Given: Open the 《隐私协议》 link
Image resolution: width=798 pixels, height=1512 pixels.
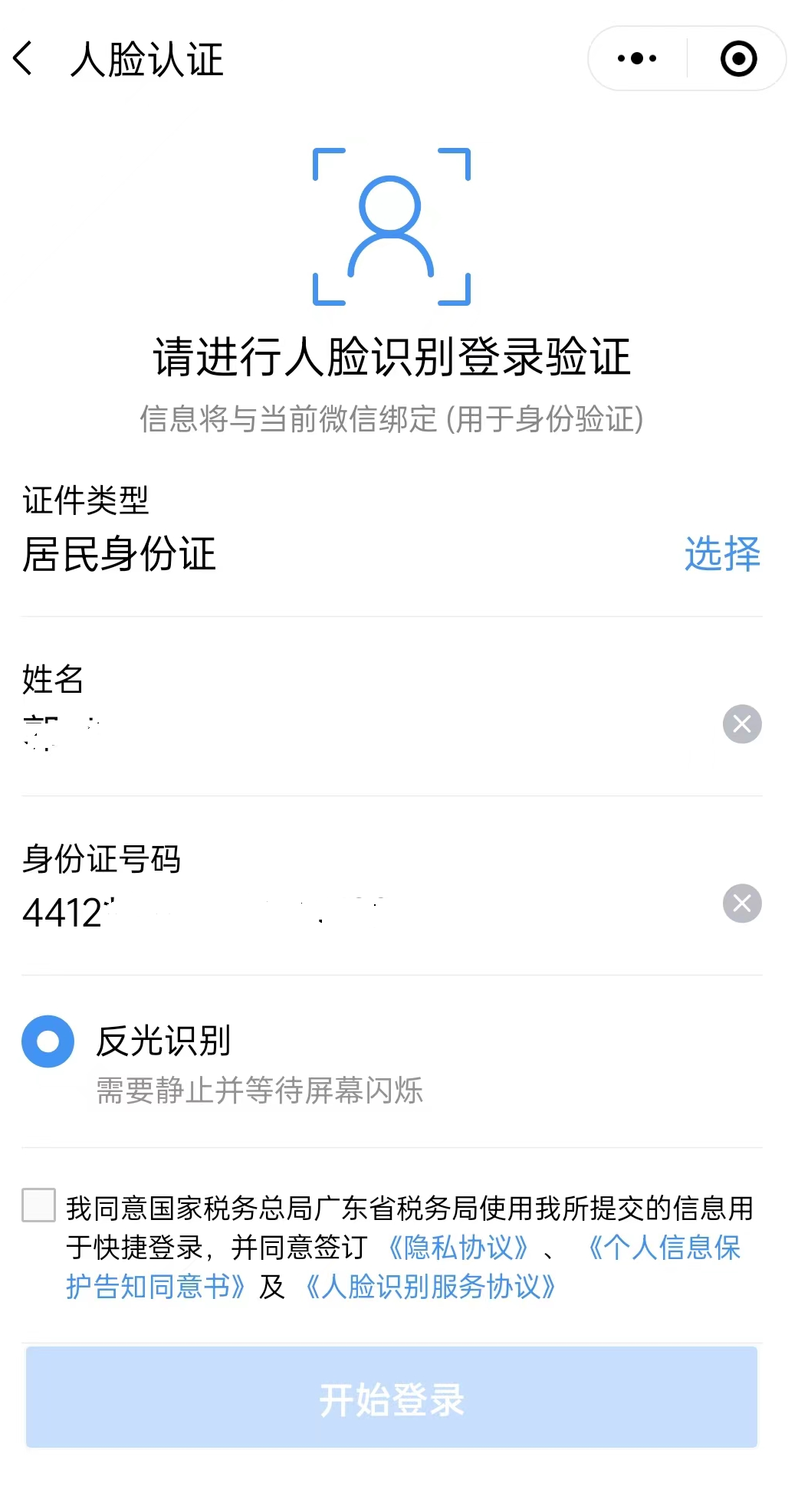Looking at the screenshot, I should coord(458,1248).
